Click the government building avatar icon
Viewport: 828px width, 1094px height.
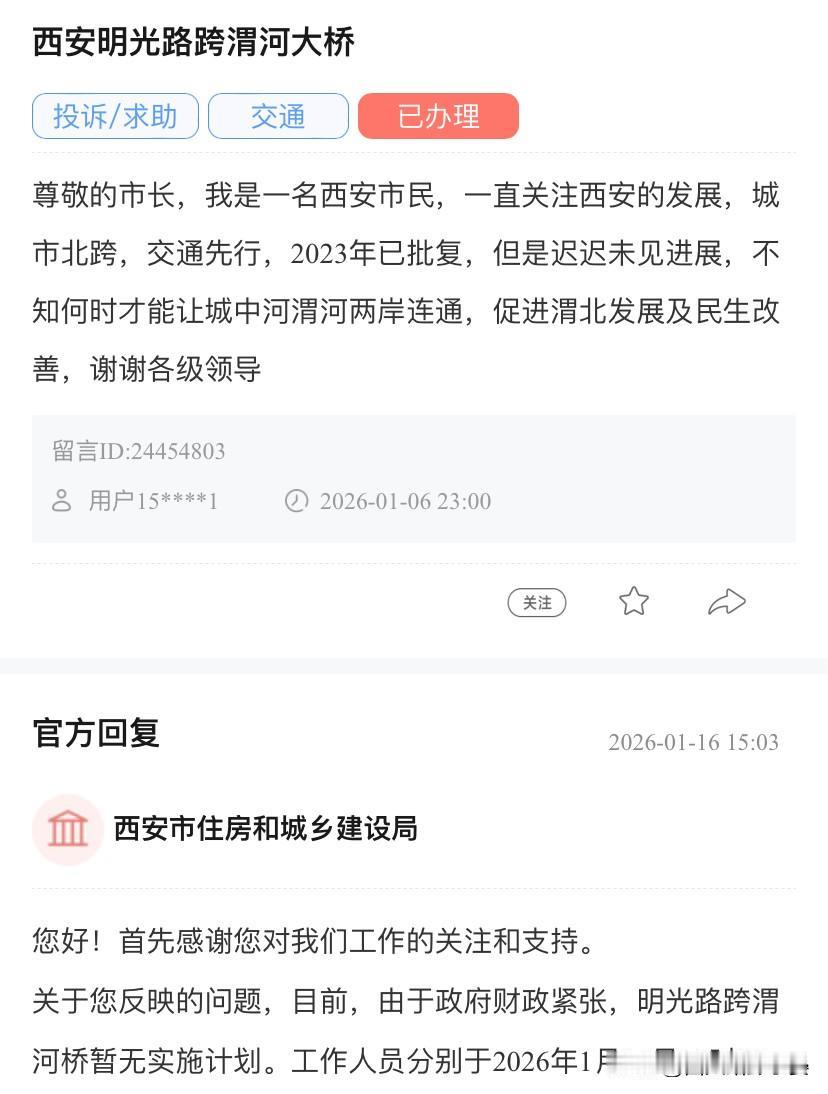(x=67, y=829)
